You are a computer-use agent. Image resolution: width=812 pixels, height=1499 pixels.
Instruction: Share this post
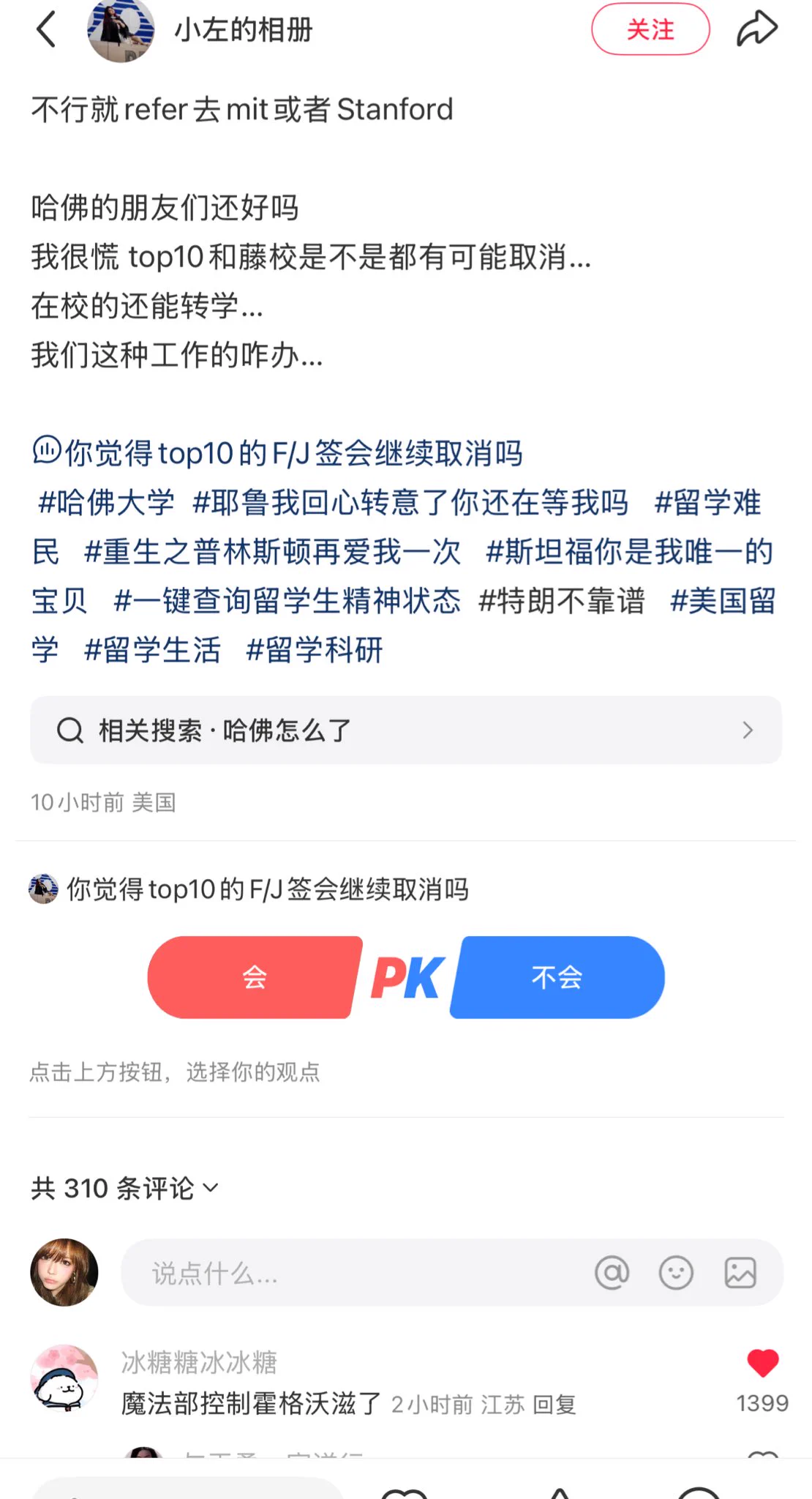click(x=756, y=30)
